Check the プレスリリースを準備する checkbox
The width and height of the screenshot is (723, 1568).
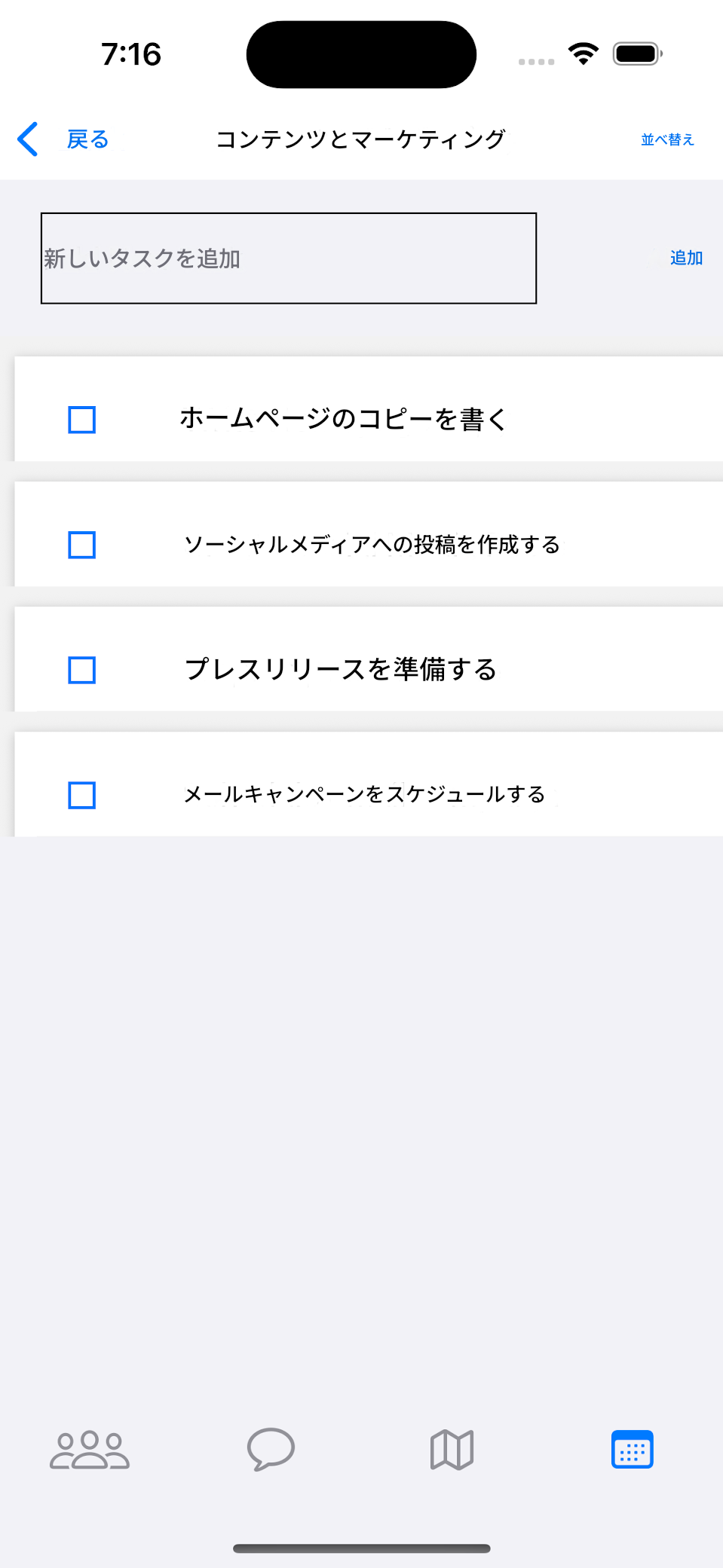point(81,669)
